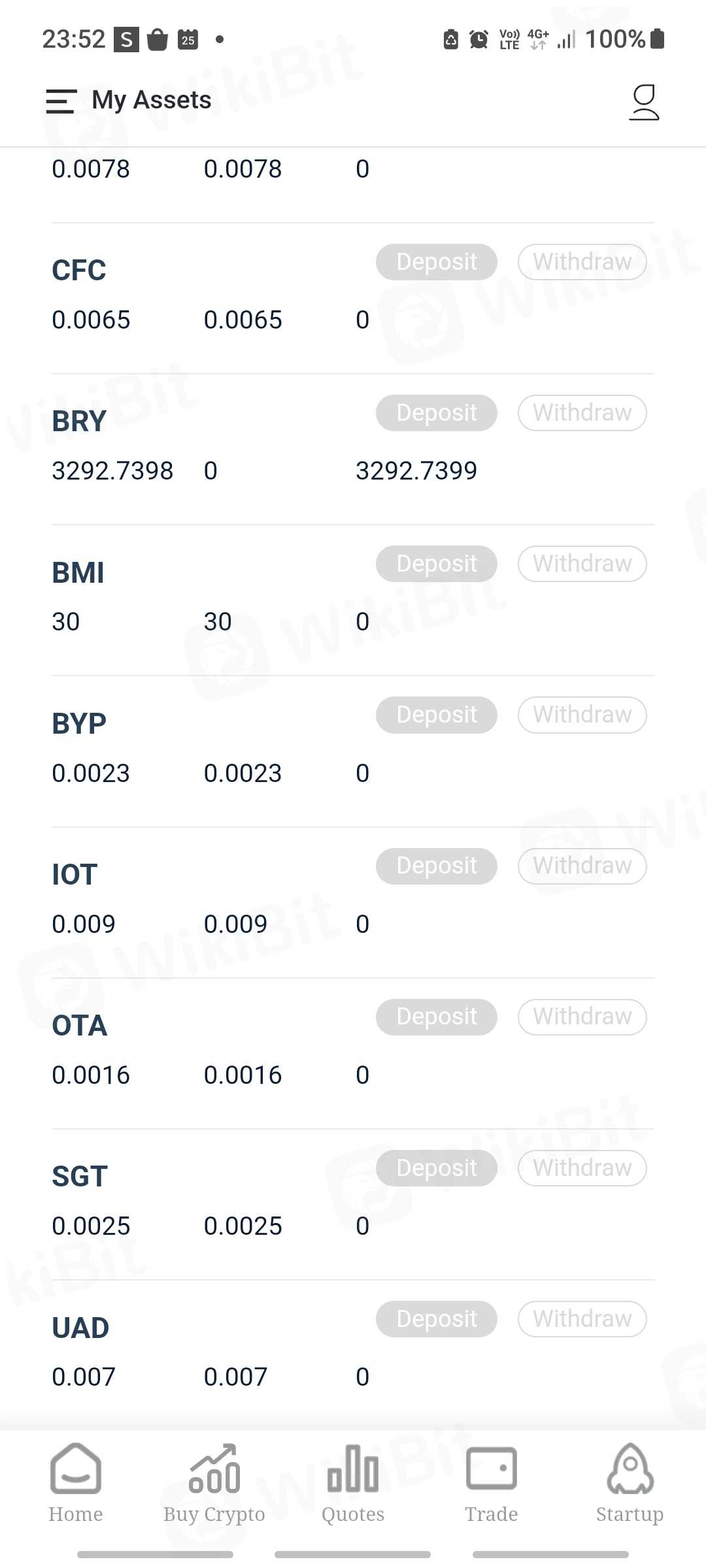Open the hamburger drawer menu
Screen dimensions: 706x1568
[61, 101]
